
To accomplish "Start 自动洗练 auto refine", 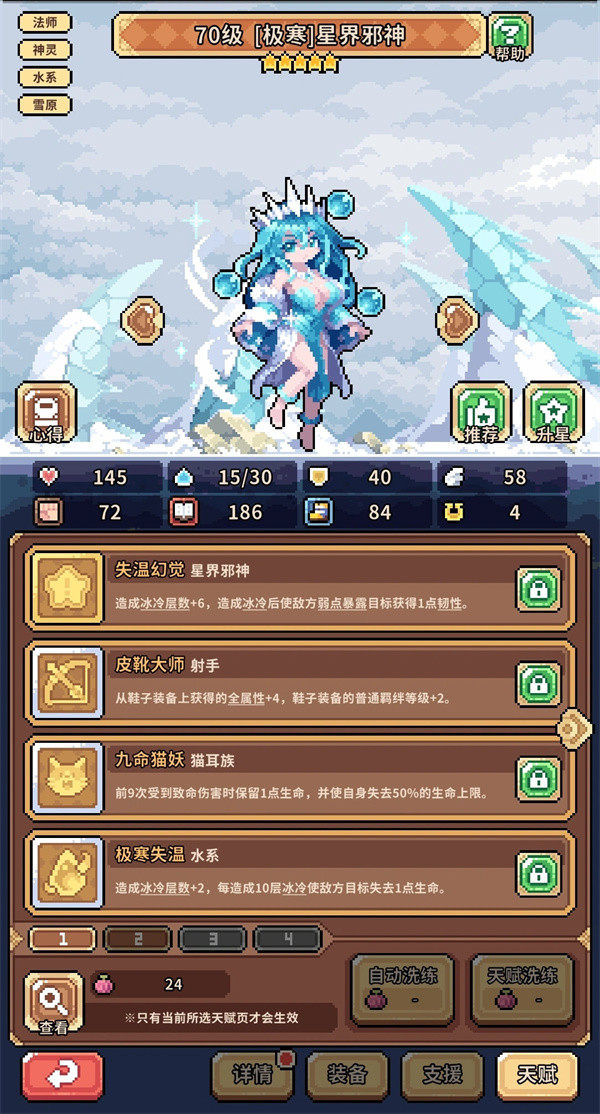I will click(403, 989).
